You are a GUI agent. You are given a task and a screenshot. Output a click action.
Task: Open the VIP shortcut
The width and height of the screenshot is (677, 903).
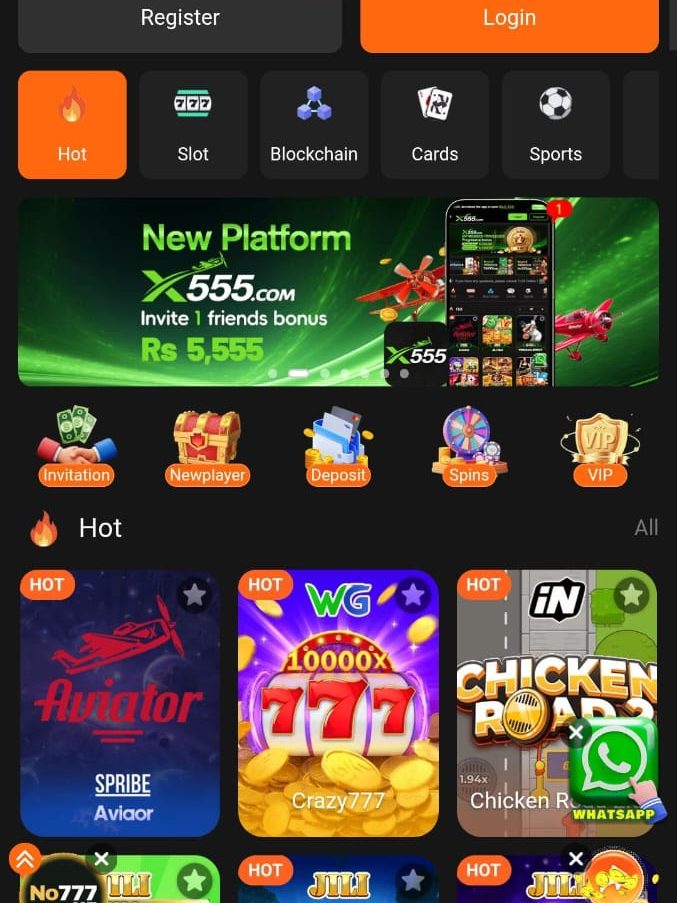(x=600, y=447)
